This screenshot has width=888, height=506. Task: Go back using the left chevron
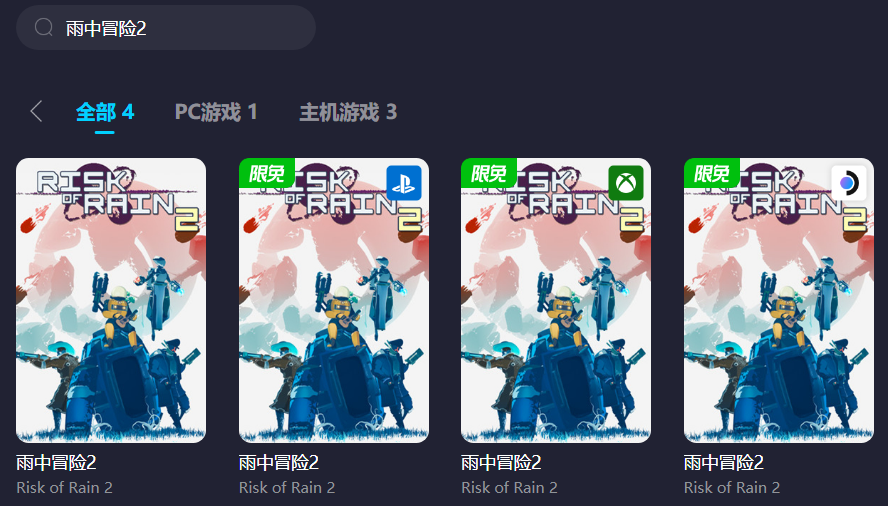click(36, 111)
